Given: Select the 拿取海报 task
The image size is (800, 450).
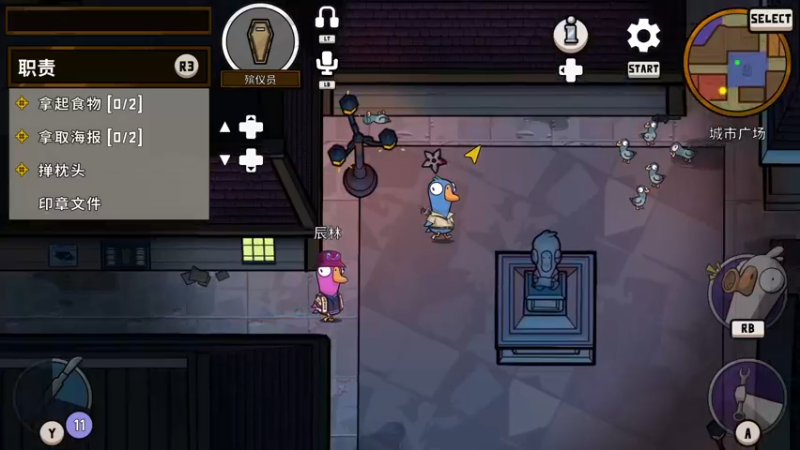Looking at the screenshot, I should 90,136.
